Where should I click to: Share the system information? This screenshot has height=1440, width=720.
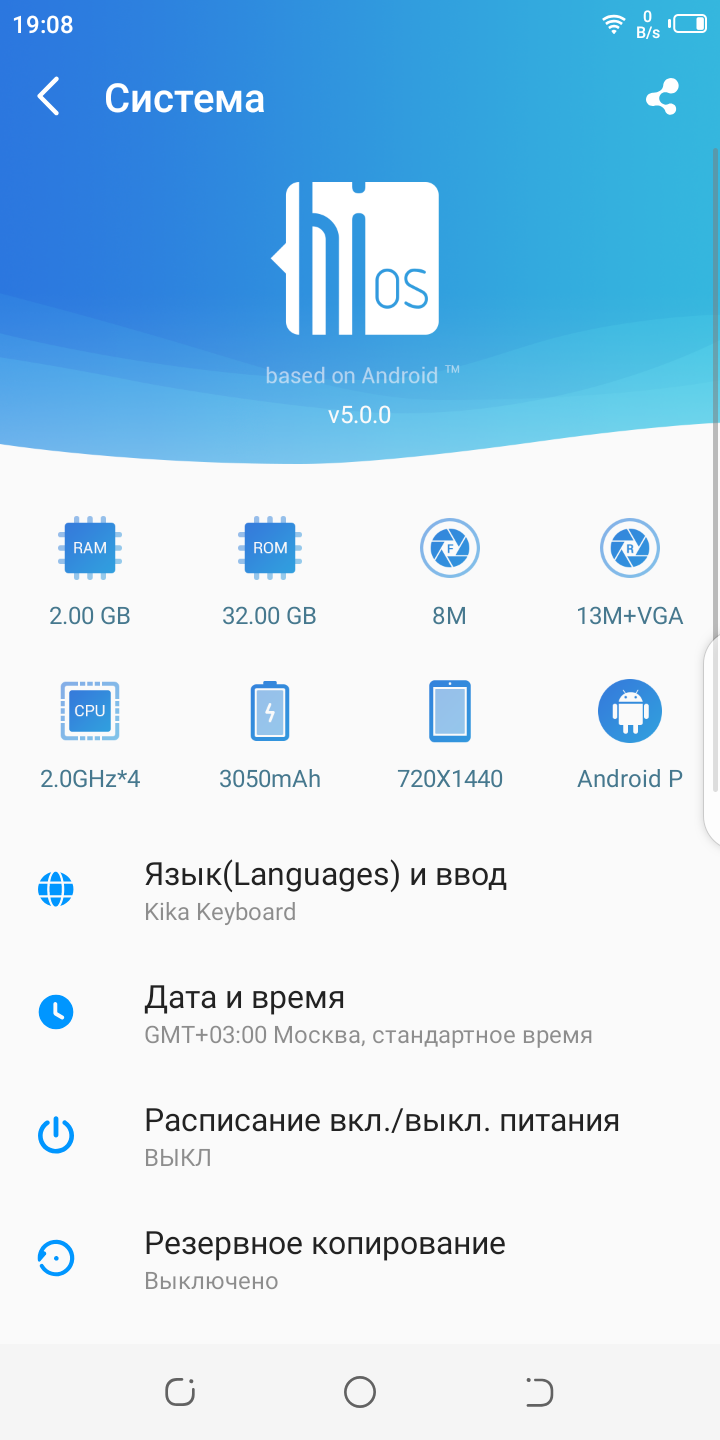(662, 98)
